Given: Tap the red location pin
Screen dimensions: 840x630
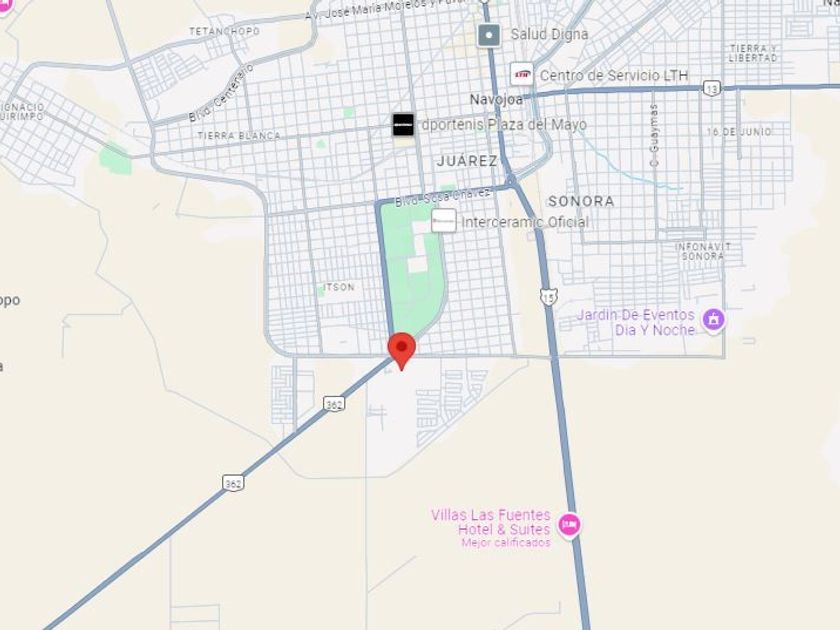Looking at the screenshot, I should coord(401,350).
